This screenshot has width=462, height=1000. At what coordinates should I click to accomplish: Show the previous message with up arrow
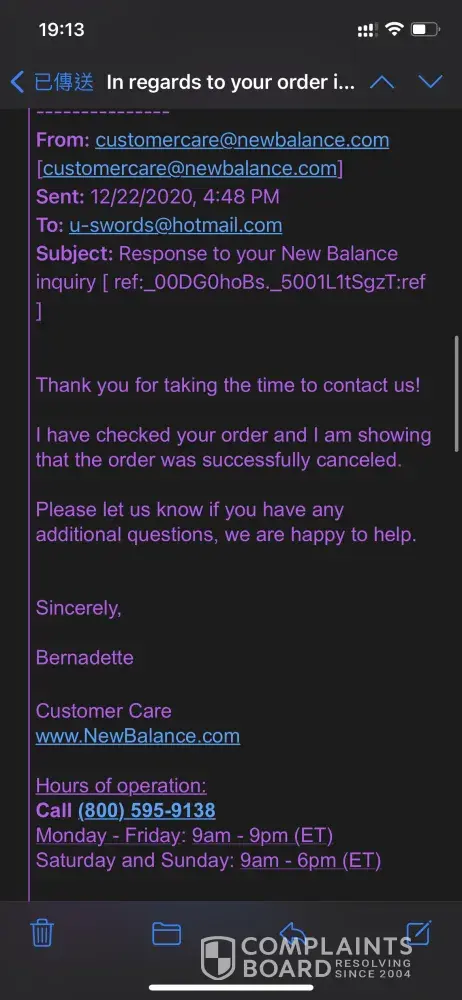tap(382, 82)
